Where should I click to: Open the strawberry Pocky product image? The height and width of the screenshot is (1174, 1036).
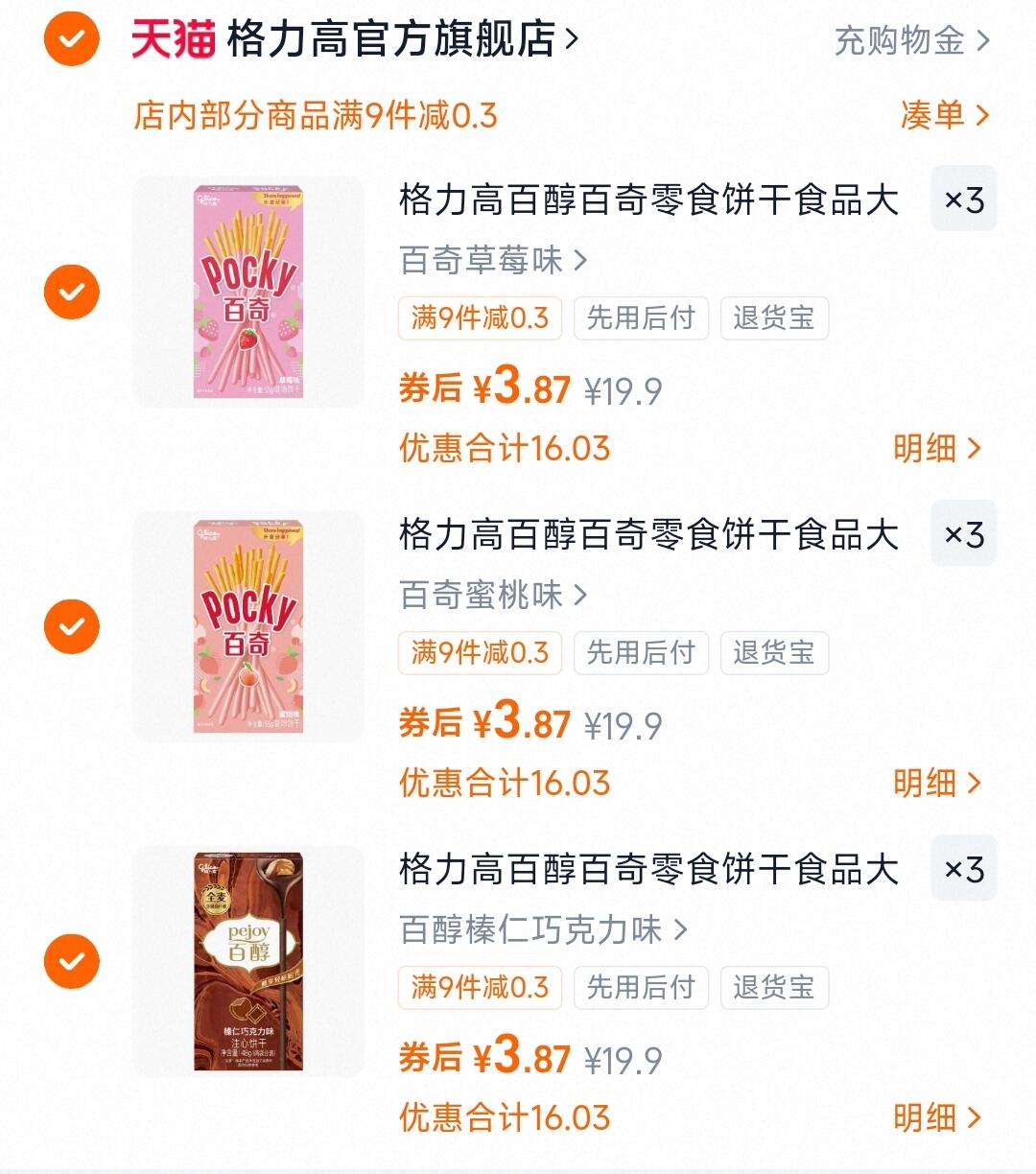click(248, 293)
